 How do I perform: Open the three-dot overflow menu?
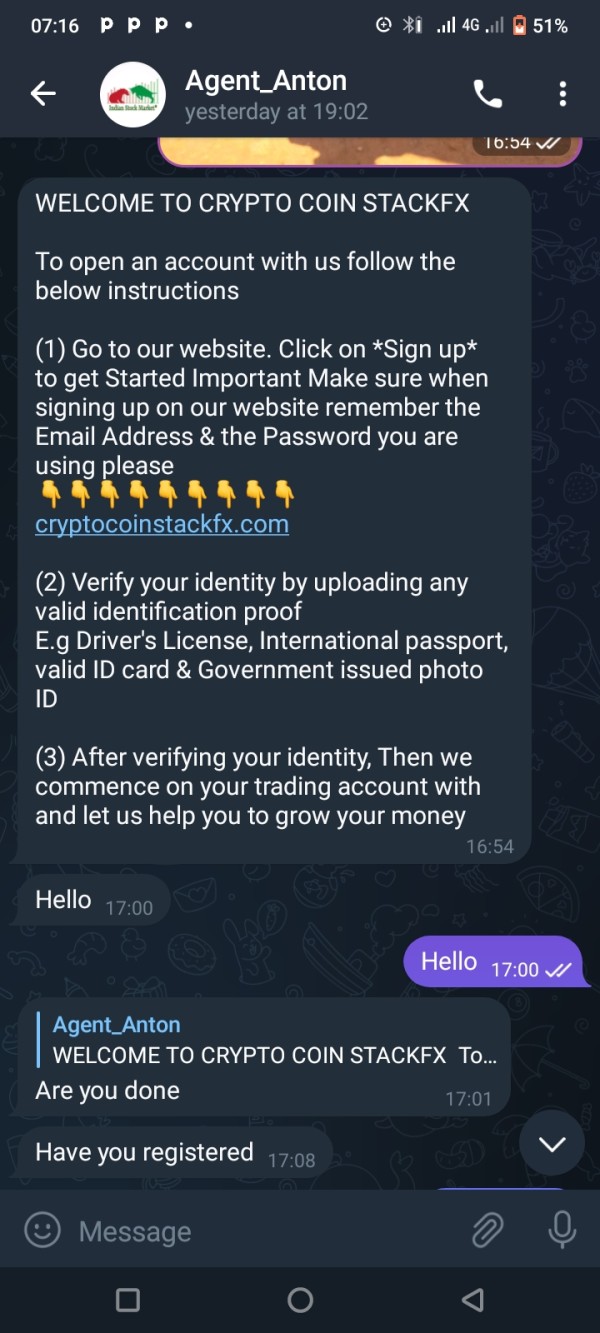pos(563,94)
